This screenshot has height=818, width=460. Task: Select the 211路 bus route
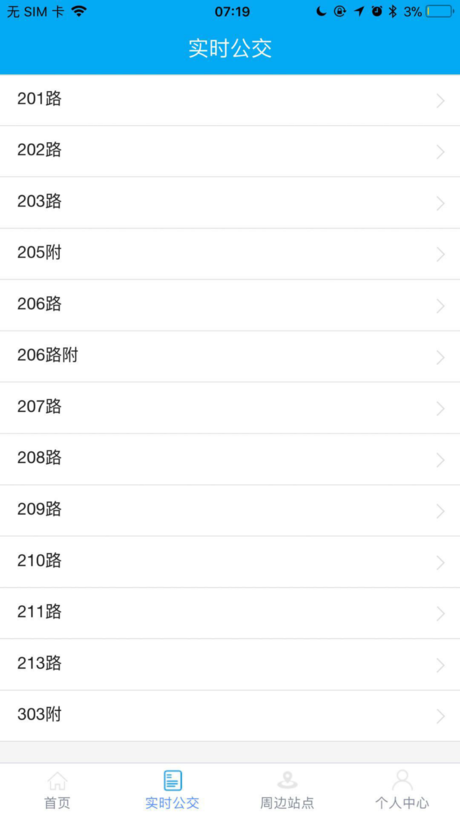click(230, 612)
